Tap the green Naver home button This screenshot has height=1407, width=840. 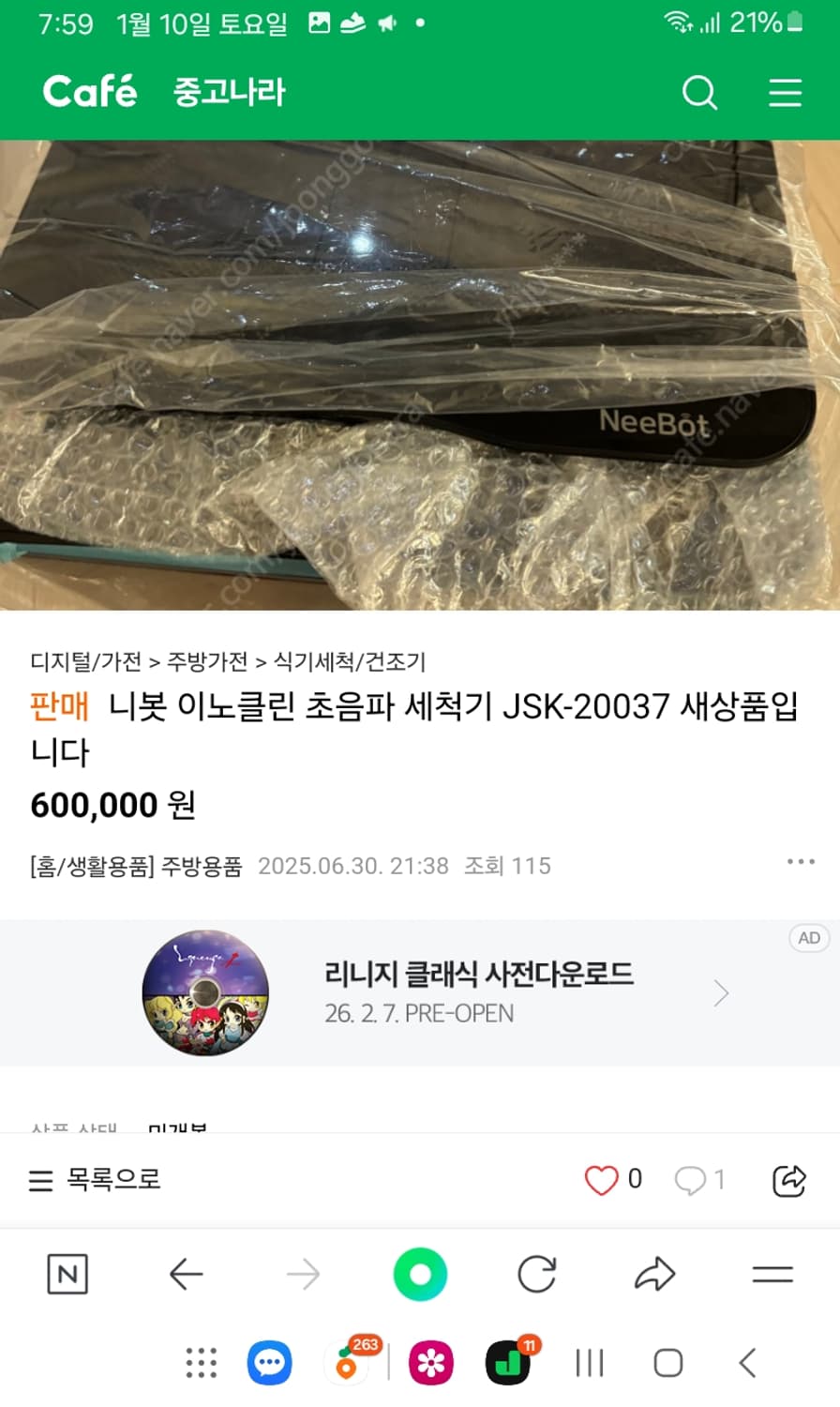420,1274
